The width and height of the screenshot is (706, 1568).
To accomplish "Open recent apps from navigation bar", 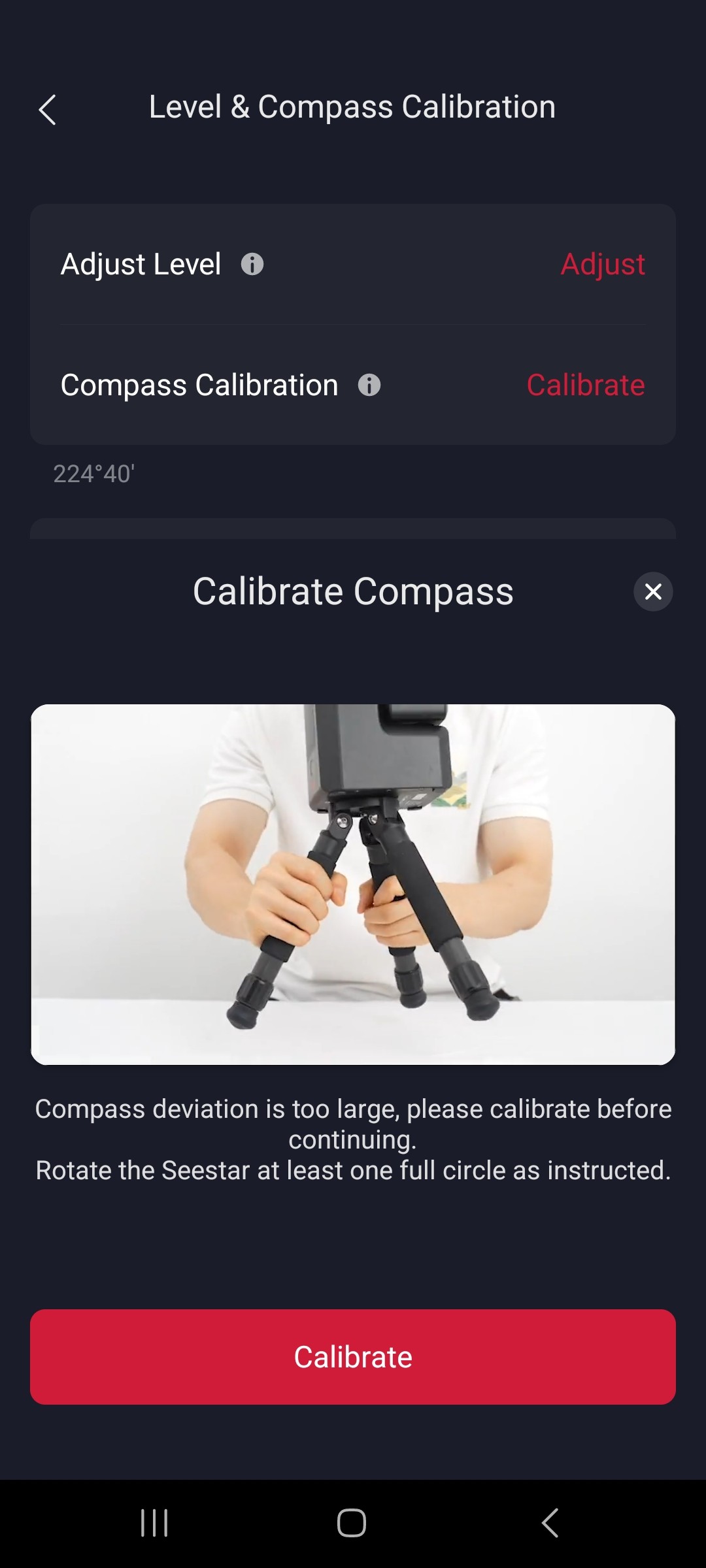I will click(155, 1523).
